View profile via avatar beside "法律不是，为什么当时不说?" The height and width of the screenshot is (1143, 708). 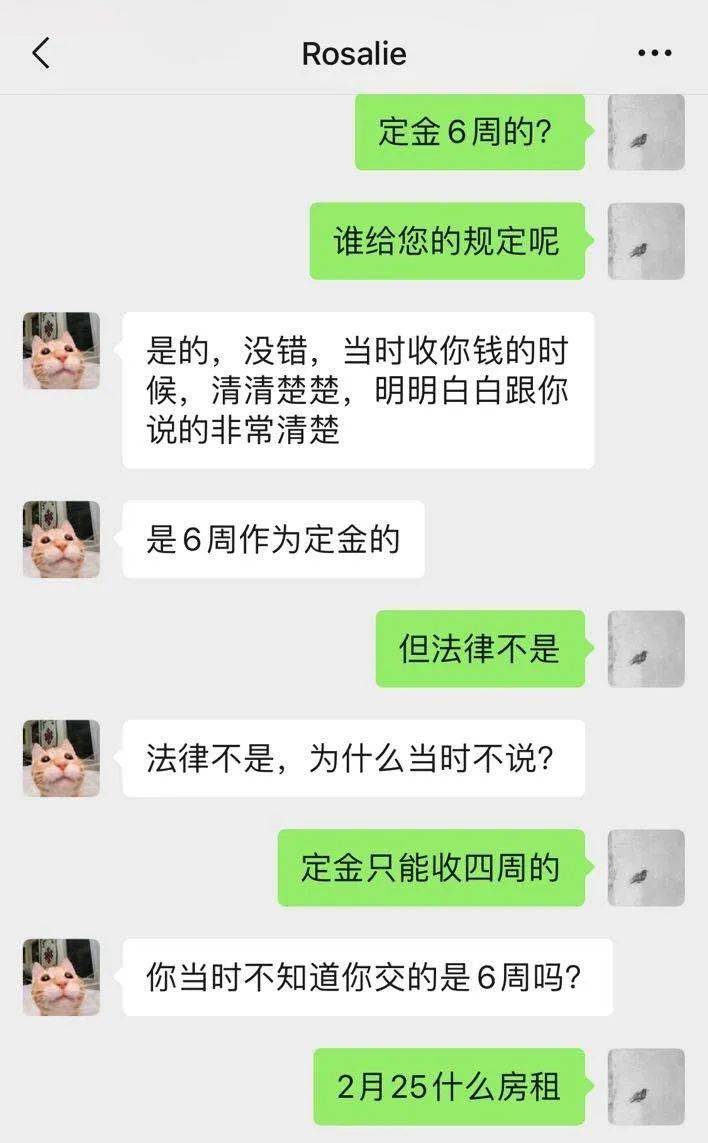pyautogui.click(x=61, y=758)
